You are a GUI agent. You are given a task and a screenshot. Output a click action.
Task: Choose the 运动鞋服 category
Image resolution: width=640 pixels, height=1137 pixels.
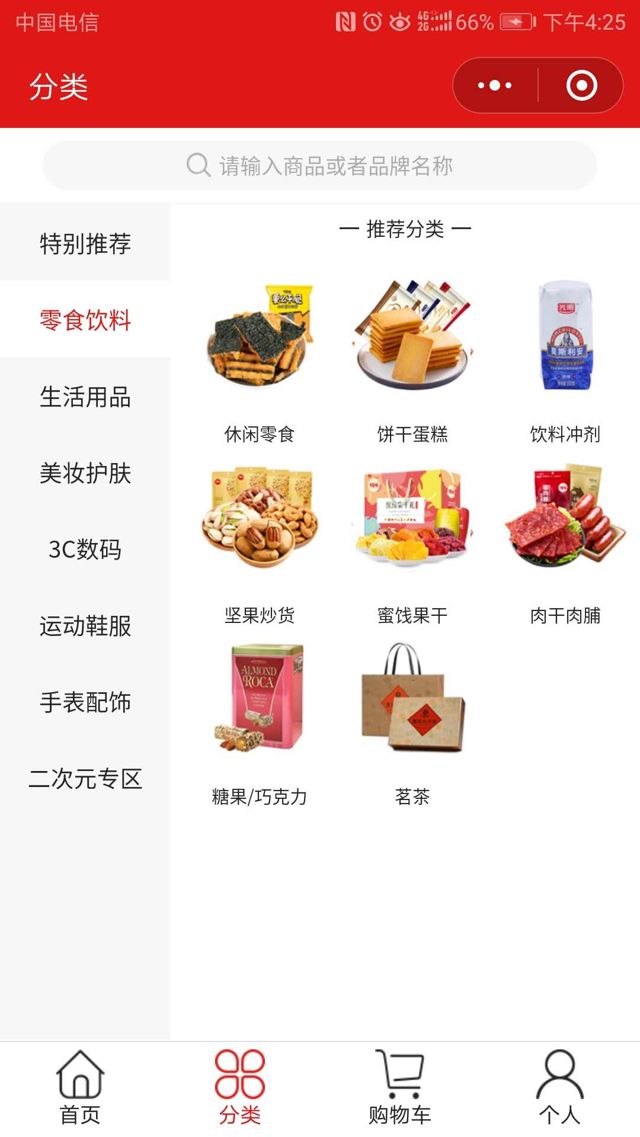tap(85, 626)
